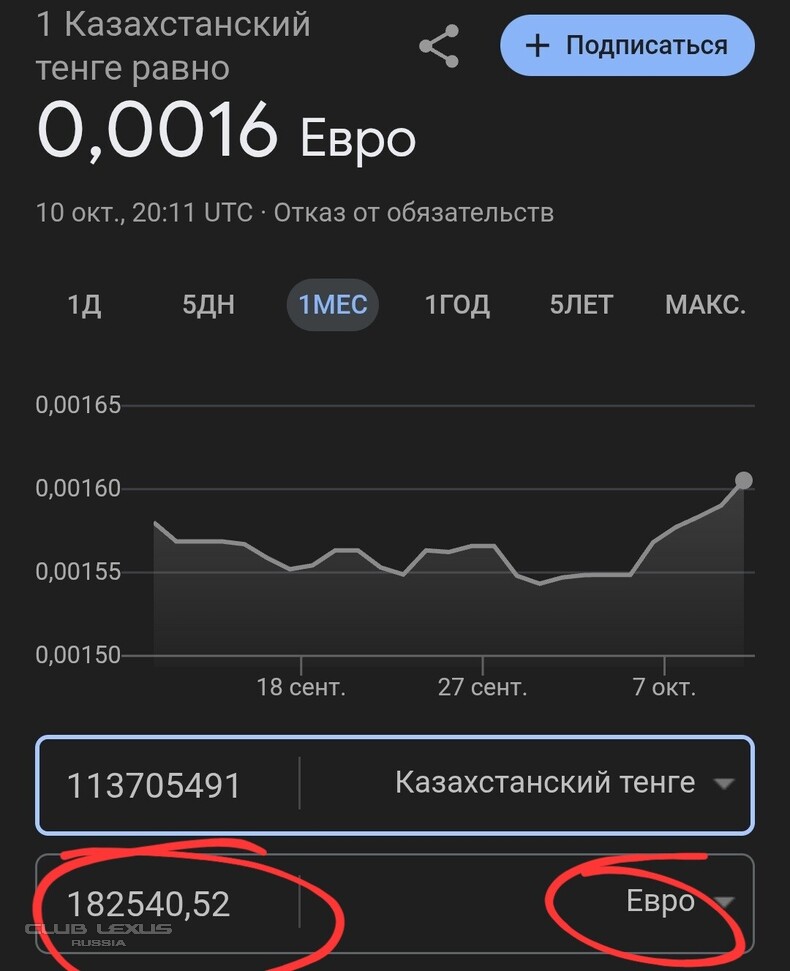Tap the Подписаться button
Screen dimensions: 790x971
coord(627,46)
